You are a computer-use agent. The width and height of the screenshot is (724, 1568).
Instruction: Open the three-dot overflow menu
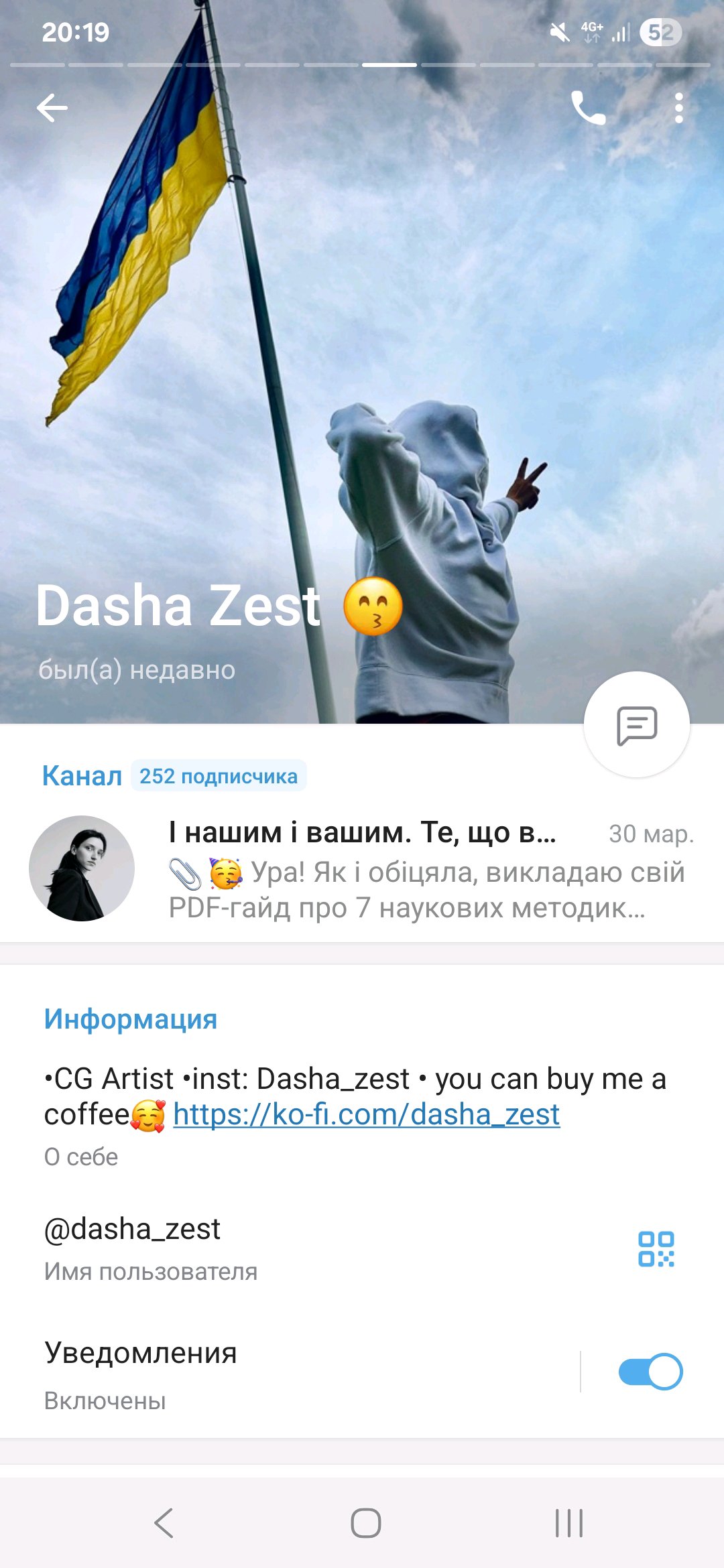click(x=678, y=108)
